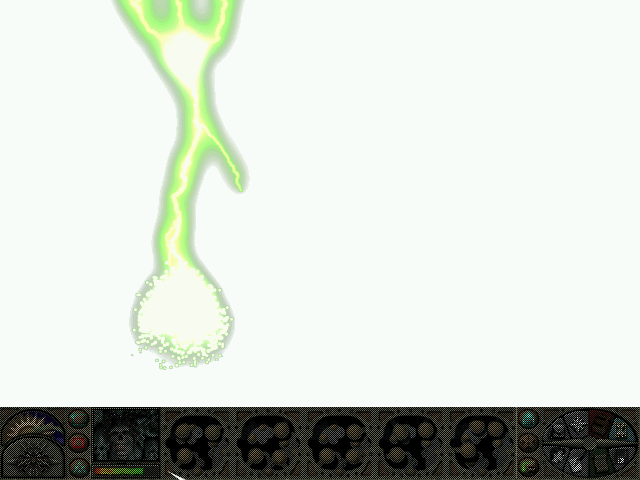Select the snowflake segment in the oval panel

tap(576, 425)
